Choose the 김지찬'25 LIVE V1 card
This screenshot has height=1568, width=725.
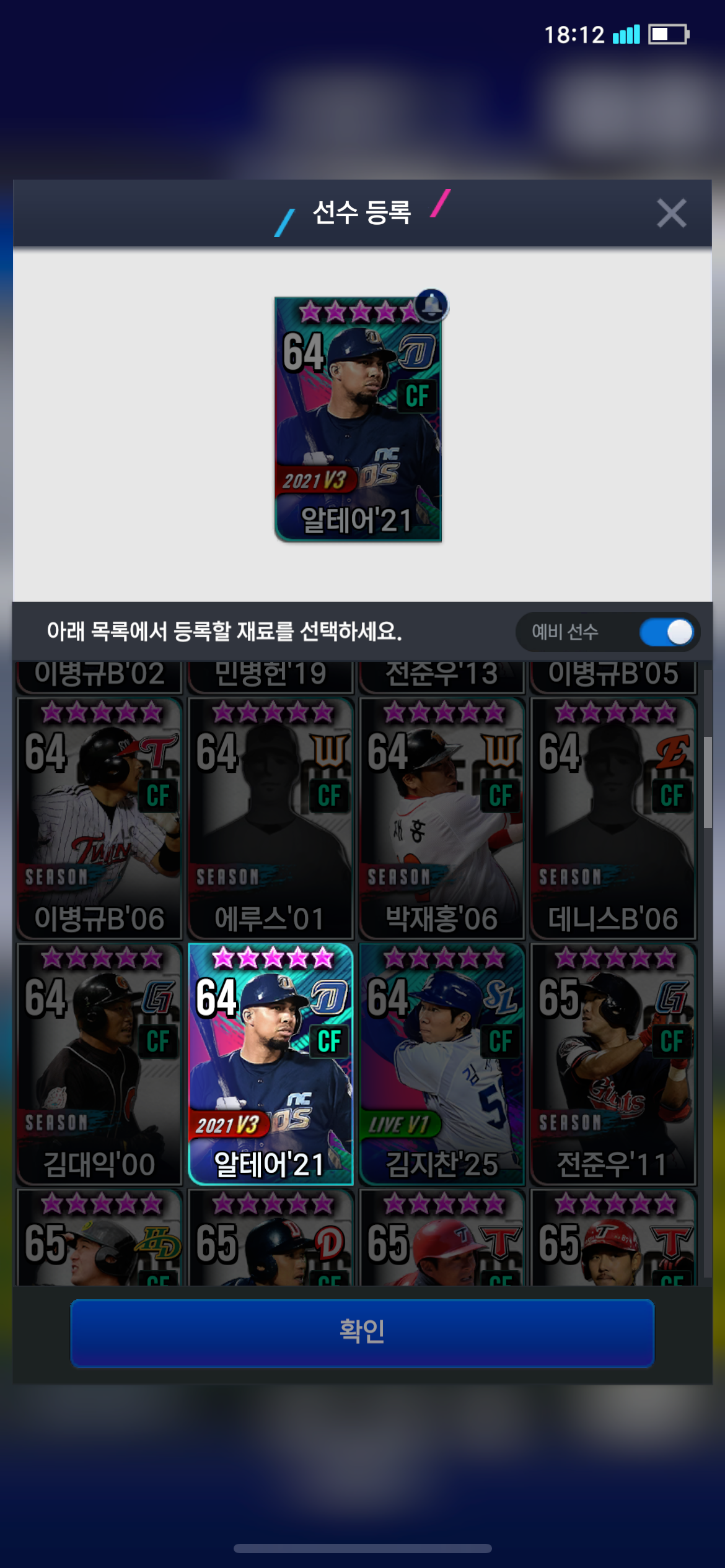click(x=442, y=1064)
